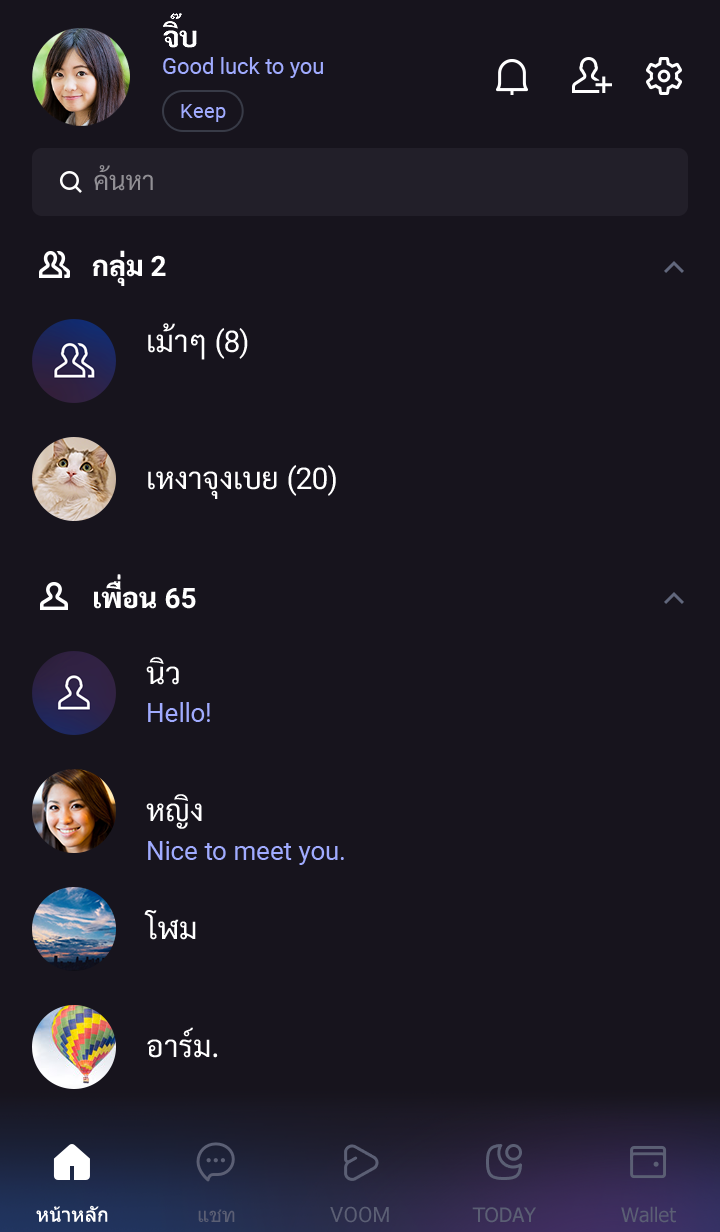Viewport: 720px width, 1232px height.
Task: Open the เหงาจุงเบย (20) group
Action: coord(241,480)
